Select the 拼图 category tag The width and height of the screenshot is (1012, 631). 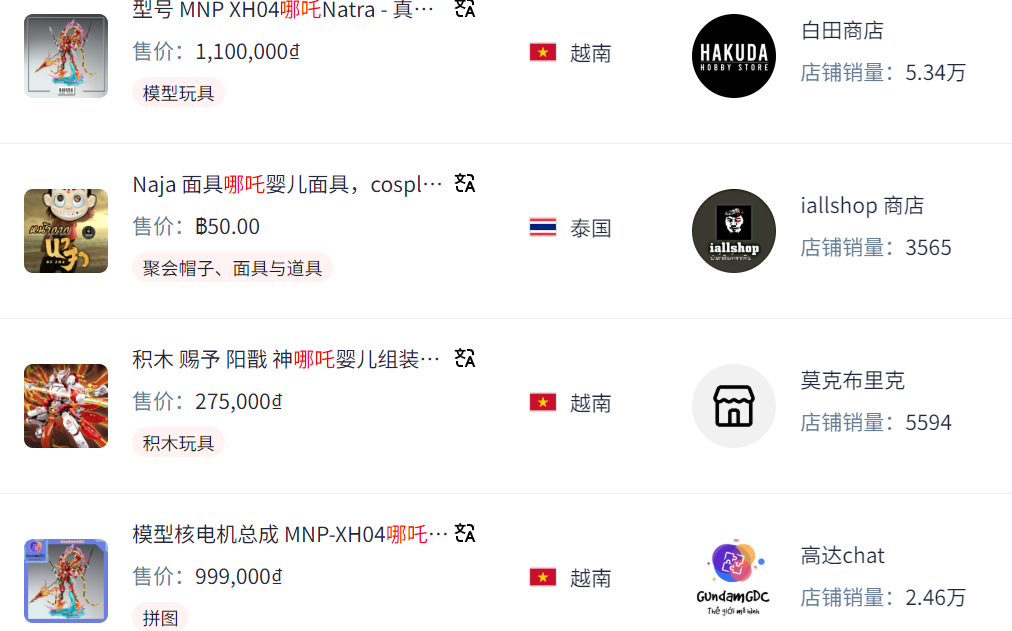pos(160,617)
